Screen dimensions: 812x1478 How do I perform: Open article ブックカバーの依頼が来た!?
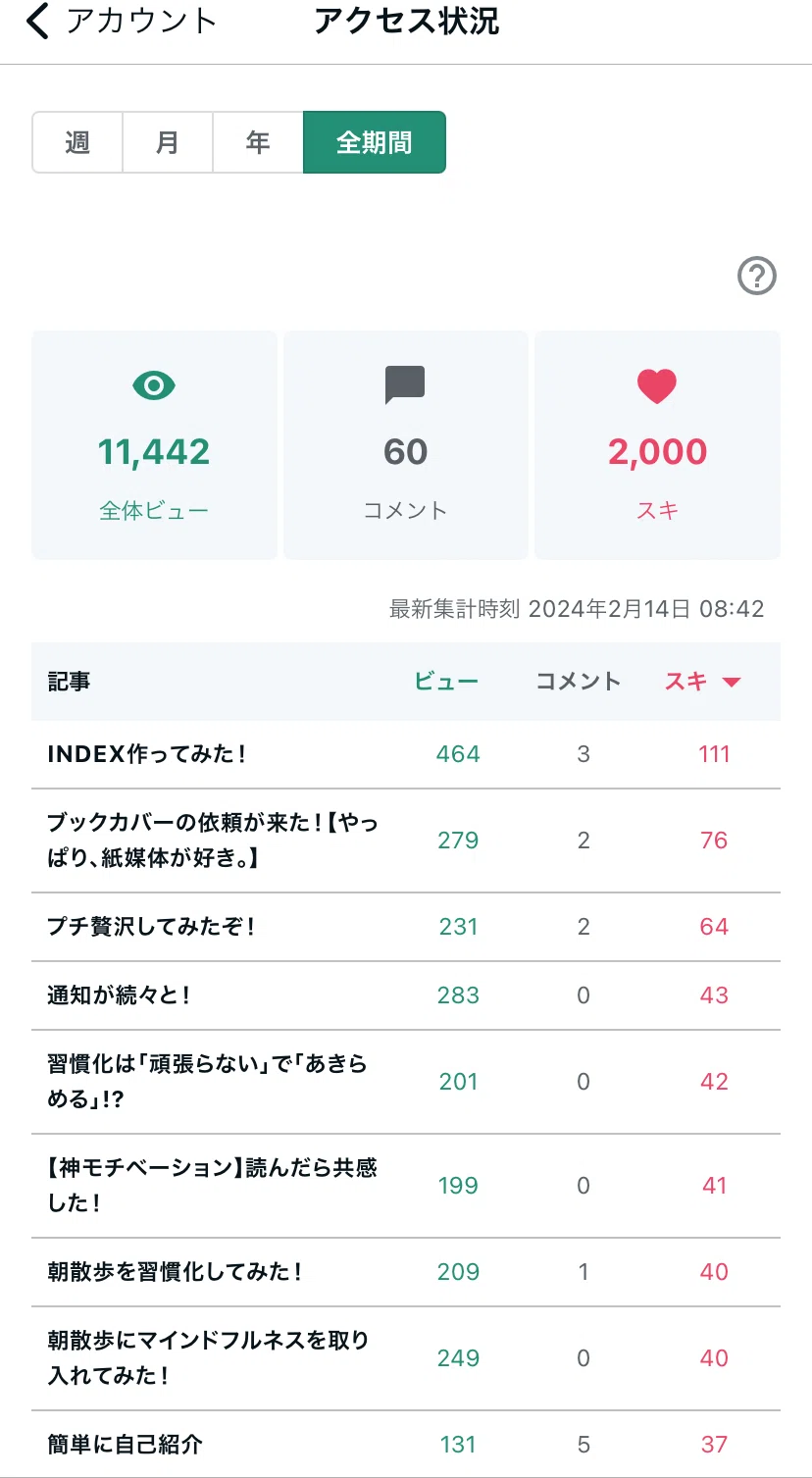(x=406, y=841)
